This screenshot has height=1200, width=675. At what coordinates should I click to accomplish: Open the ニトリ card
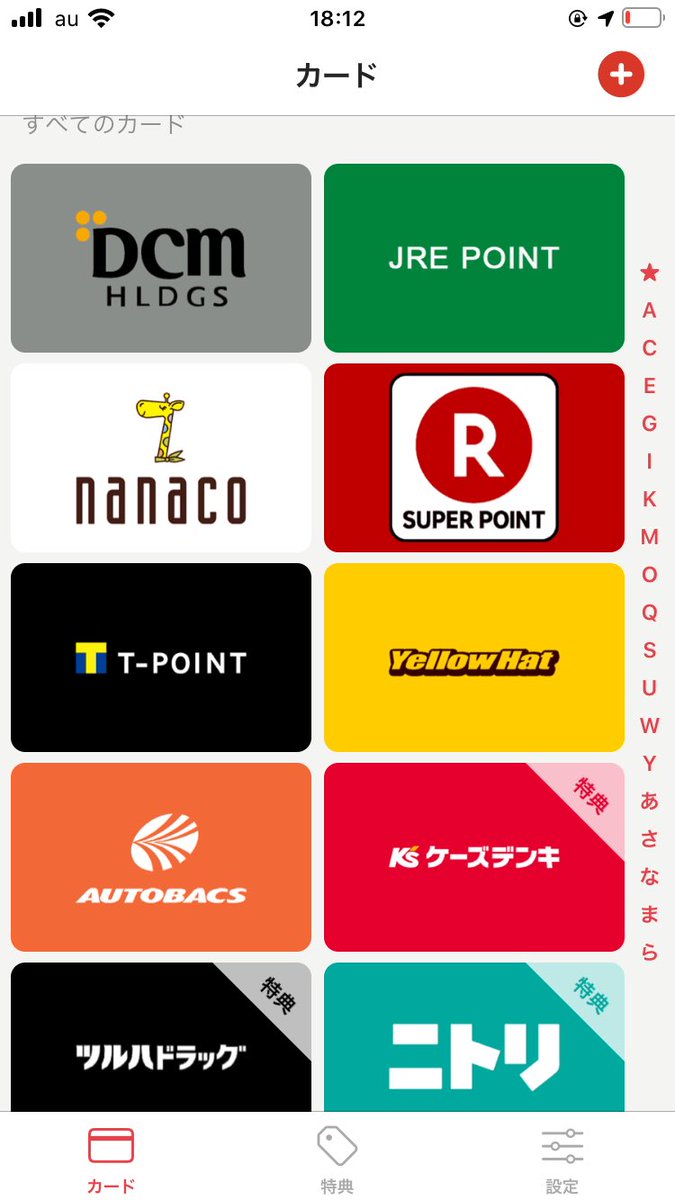pyautogui.click(x=474, y=1037)
